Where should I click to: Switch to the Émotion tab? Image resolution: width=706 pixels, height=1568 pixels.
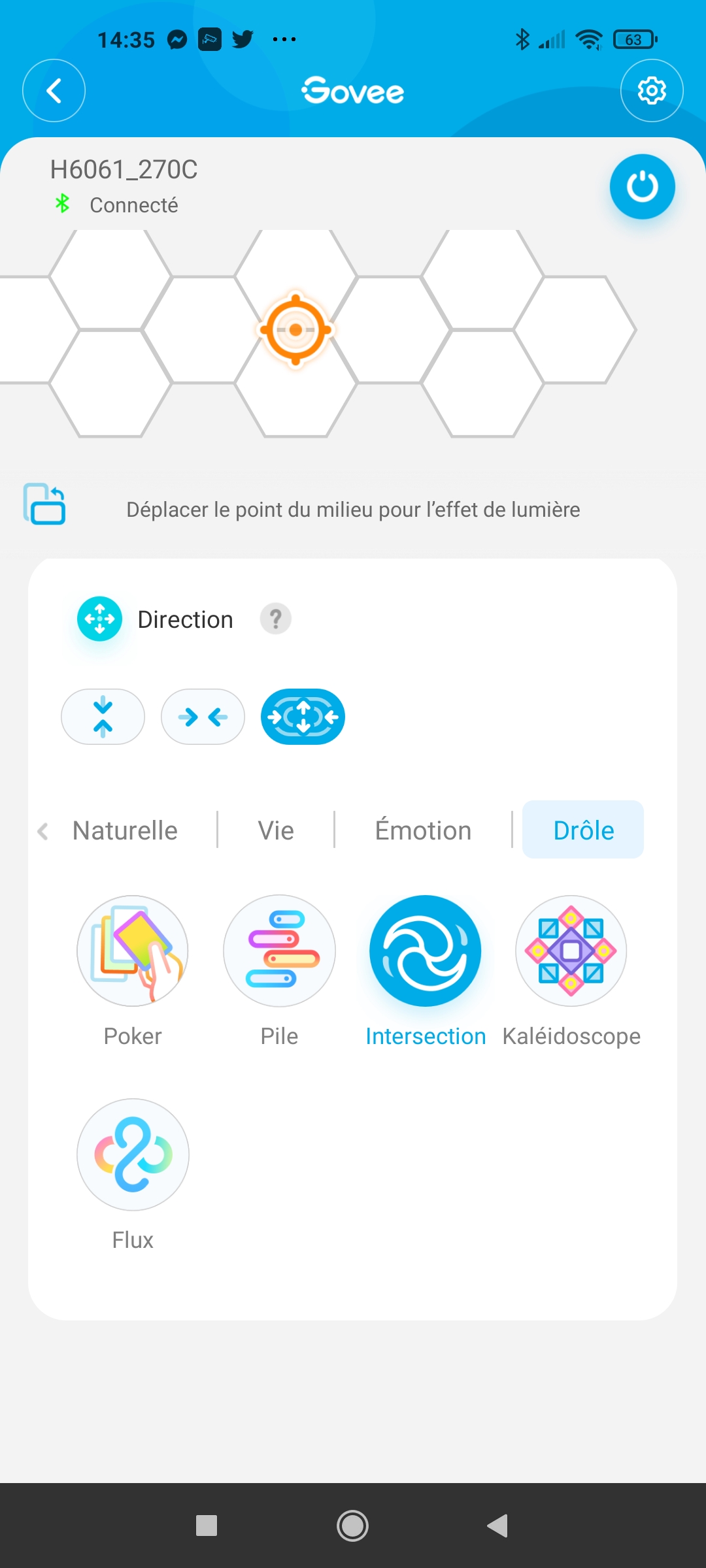click(x=423, y=830)
